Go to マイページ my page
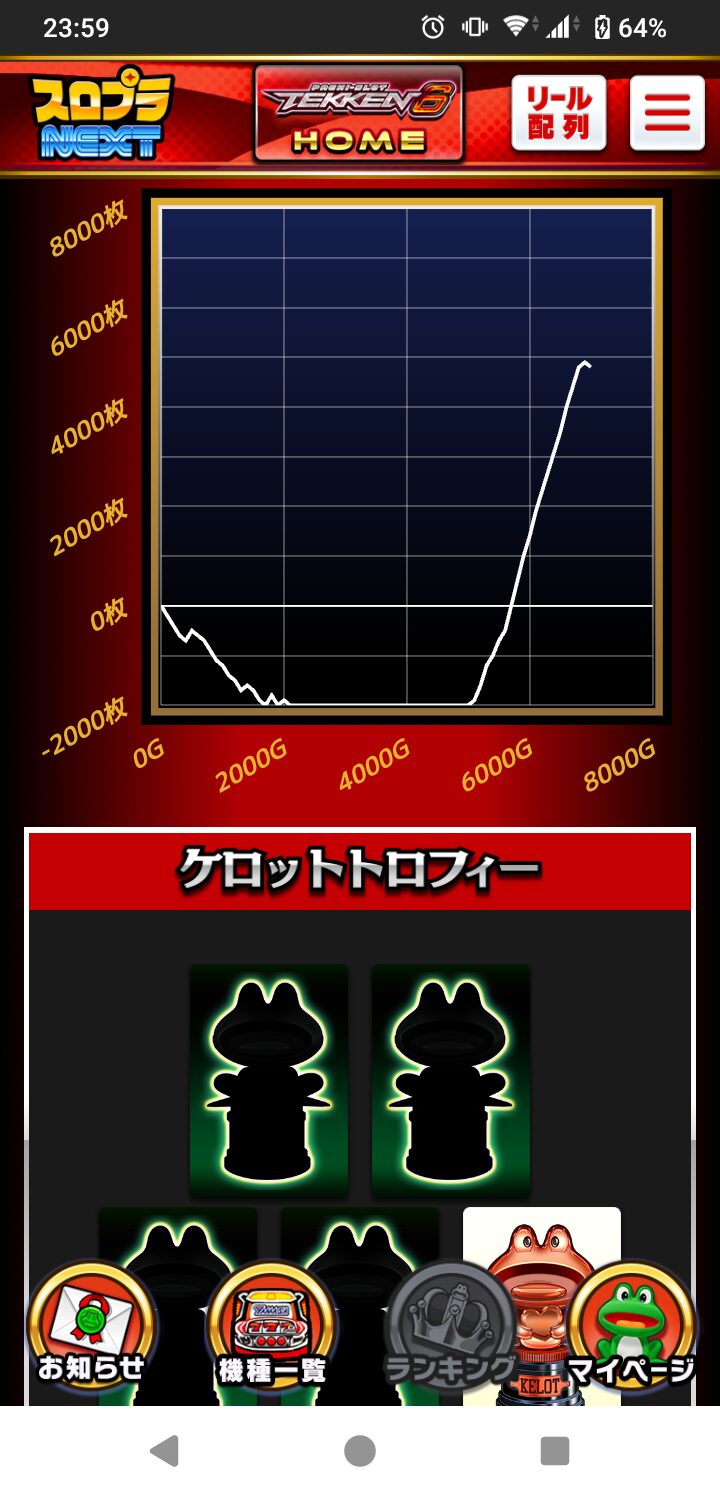Image resolution: width=720 pixels, height=1496 pixels. [631, 1327]
